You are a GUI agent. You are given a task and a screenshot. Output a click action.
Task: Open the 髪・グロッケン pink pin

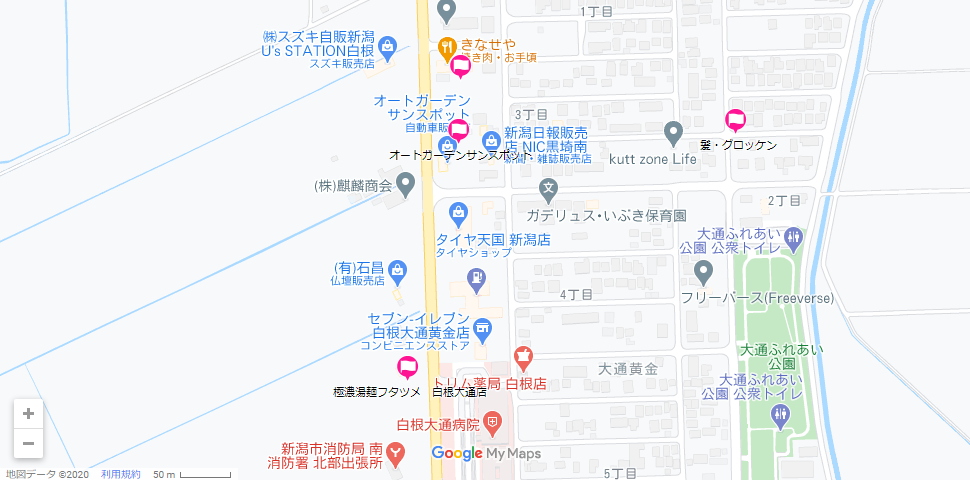736,121
